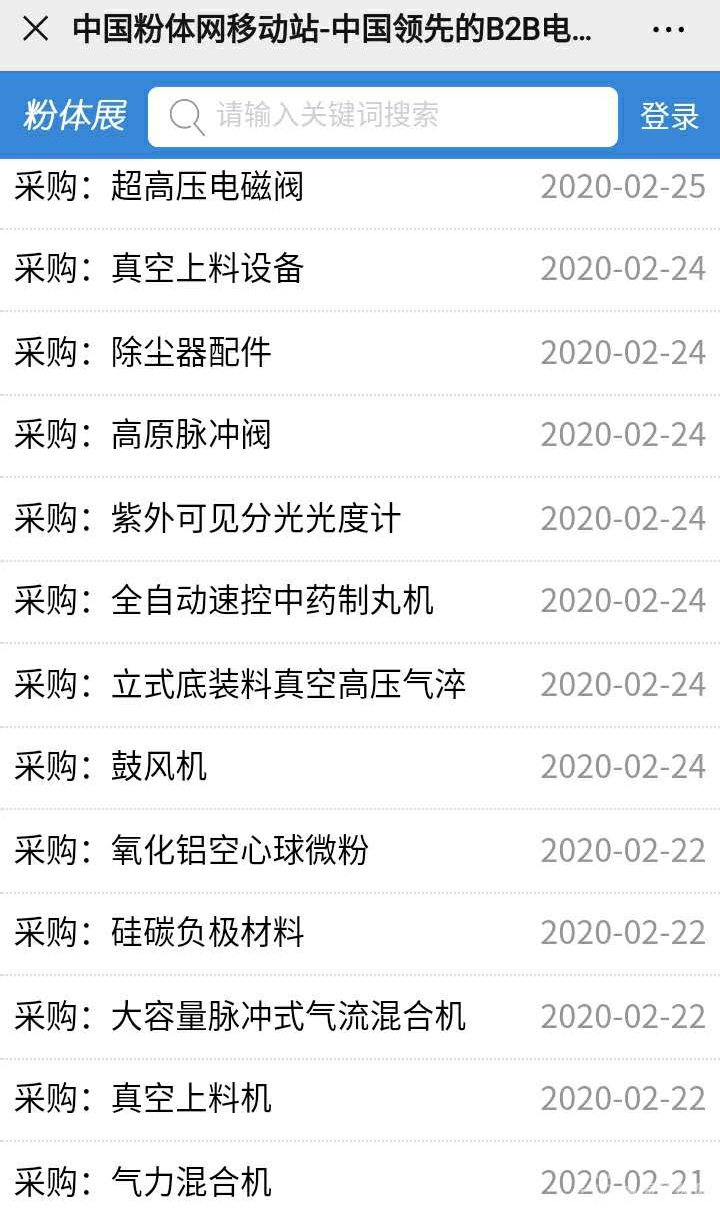720x1217 pixels.
Task: Open 大容量脉冲式气流混合机 entry
Action: tap(288, 1016)
